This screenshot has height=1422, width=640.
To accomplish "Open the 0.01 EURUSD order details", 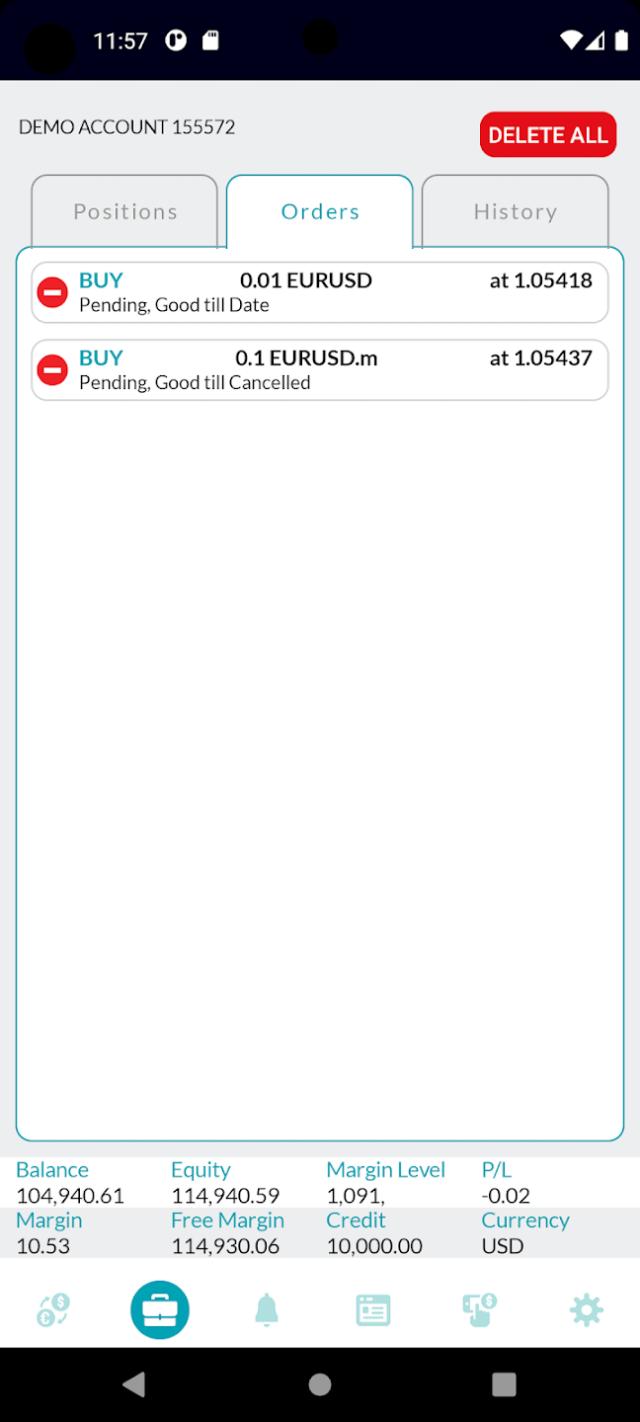I will pyautogui.click(x=330, y=292).
